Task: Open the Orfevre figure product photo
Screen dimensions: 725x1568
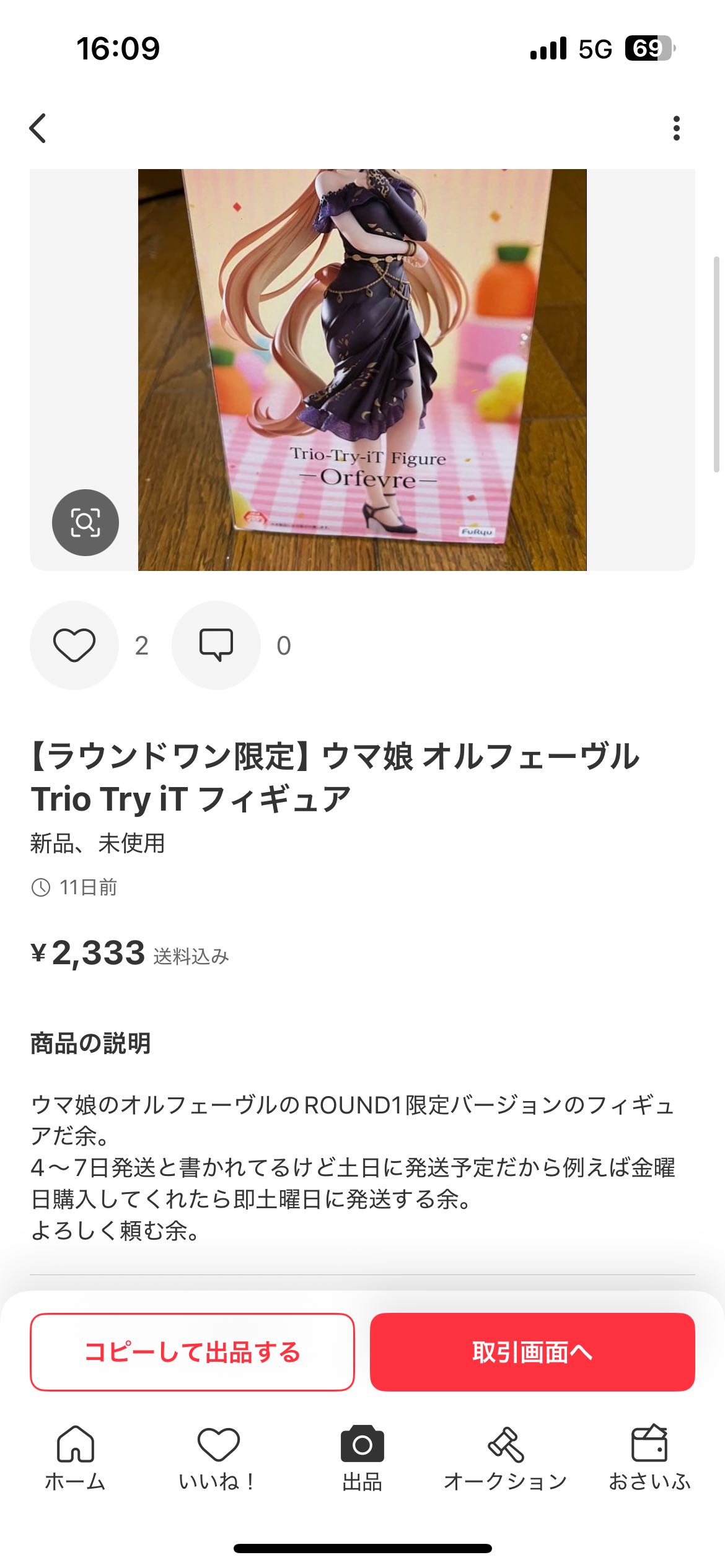Action: 362,370
